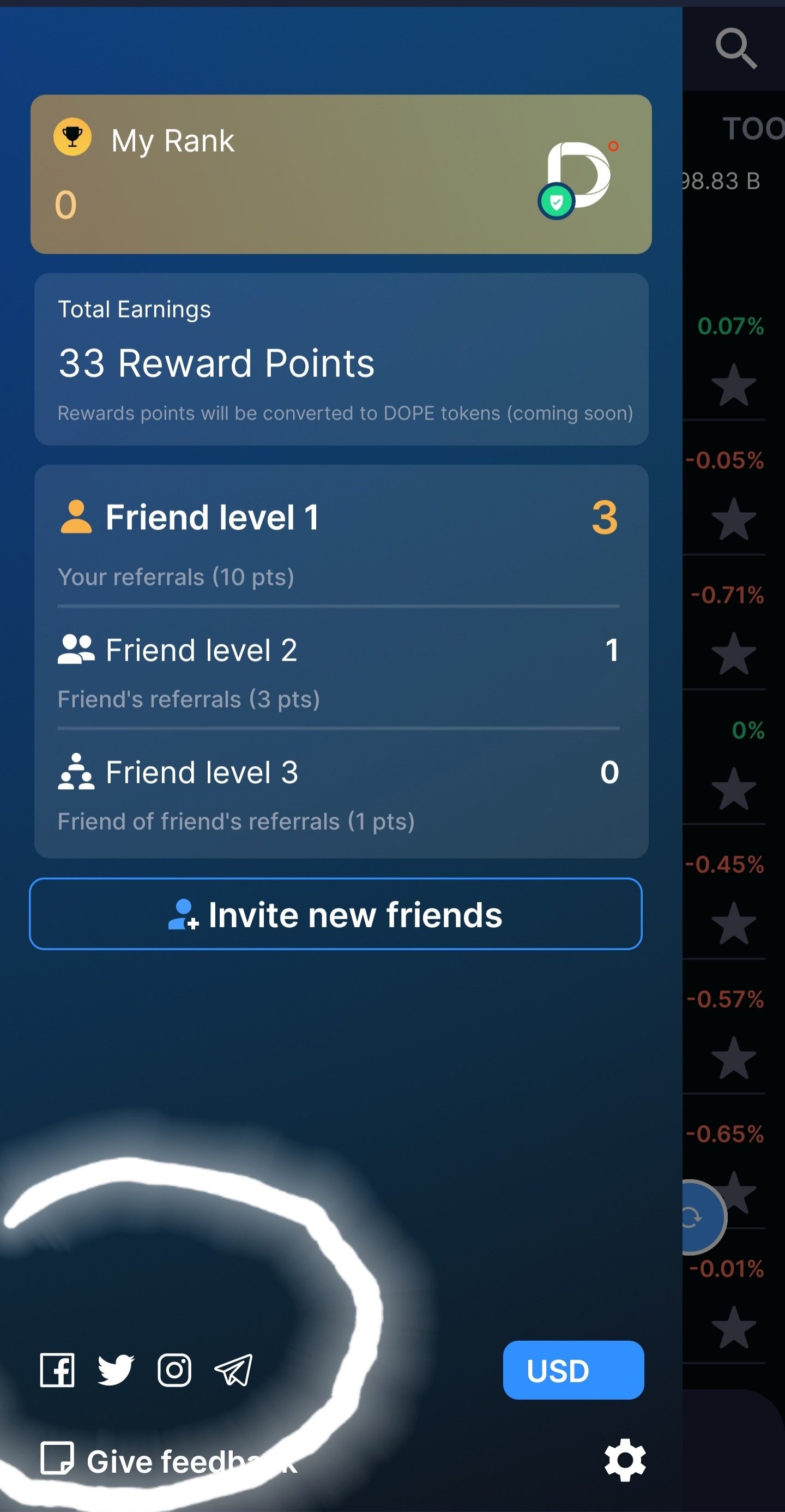Tap Invite new friends button
Screen dimensions: 785x1512
[336, 914]
